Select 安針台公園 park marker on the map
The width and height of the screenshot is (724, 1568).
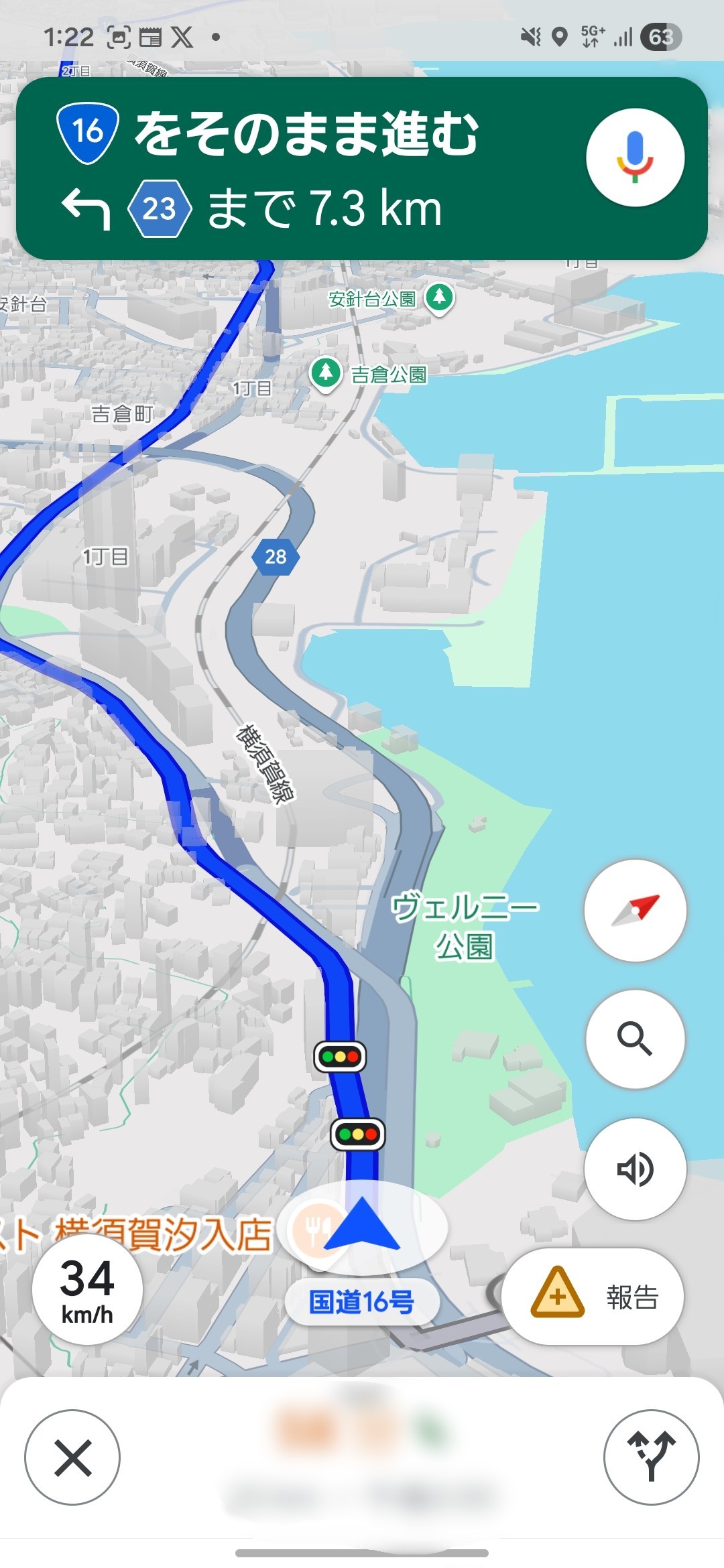tap(440, 297)
